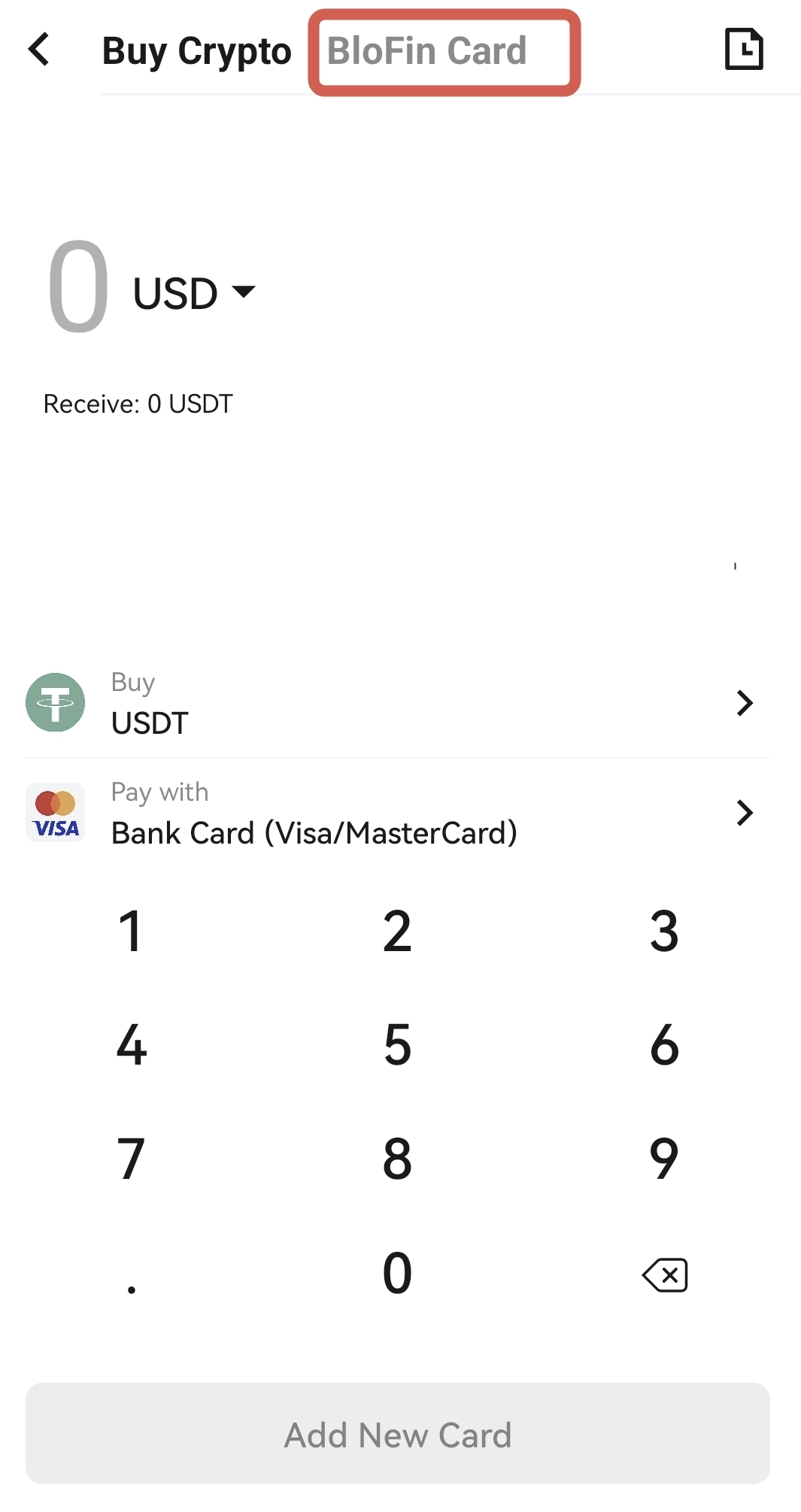Enter digit 3 on the keypad
The height and width of the screenshot is (1512, 801).
[x=664, y=931]
